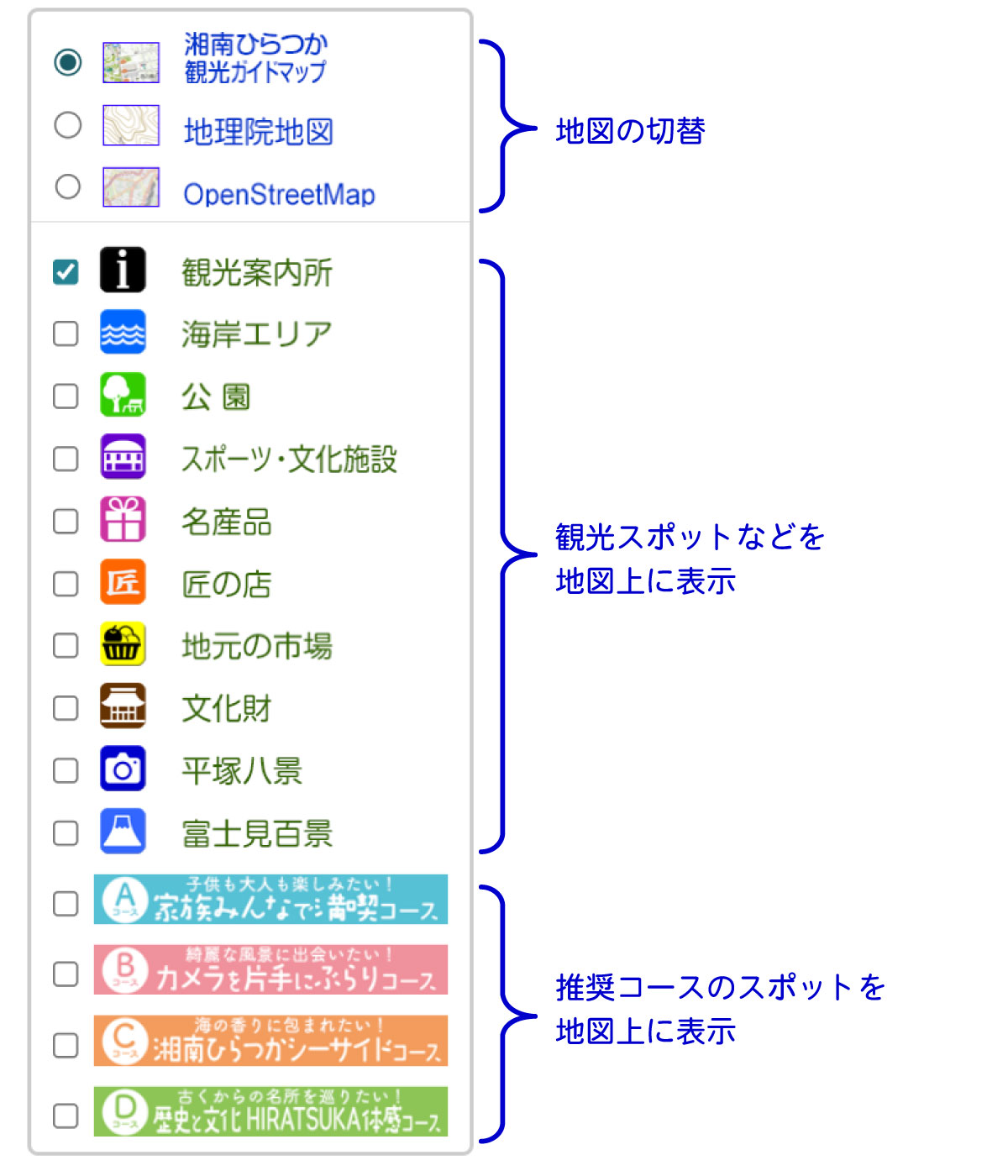Screen dimensions: 1008x1176
Task: Enable the 海岸エリア checkbox
Action: click(65, 333)
